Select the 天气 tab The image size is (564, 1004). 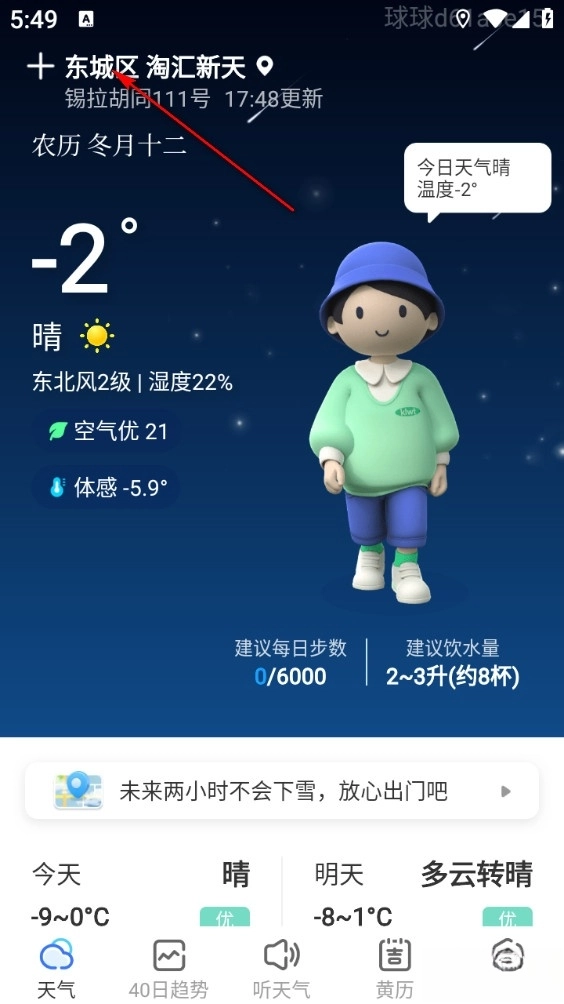click(56, 968)
